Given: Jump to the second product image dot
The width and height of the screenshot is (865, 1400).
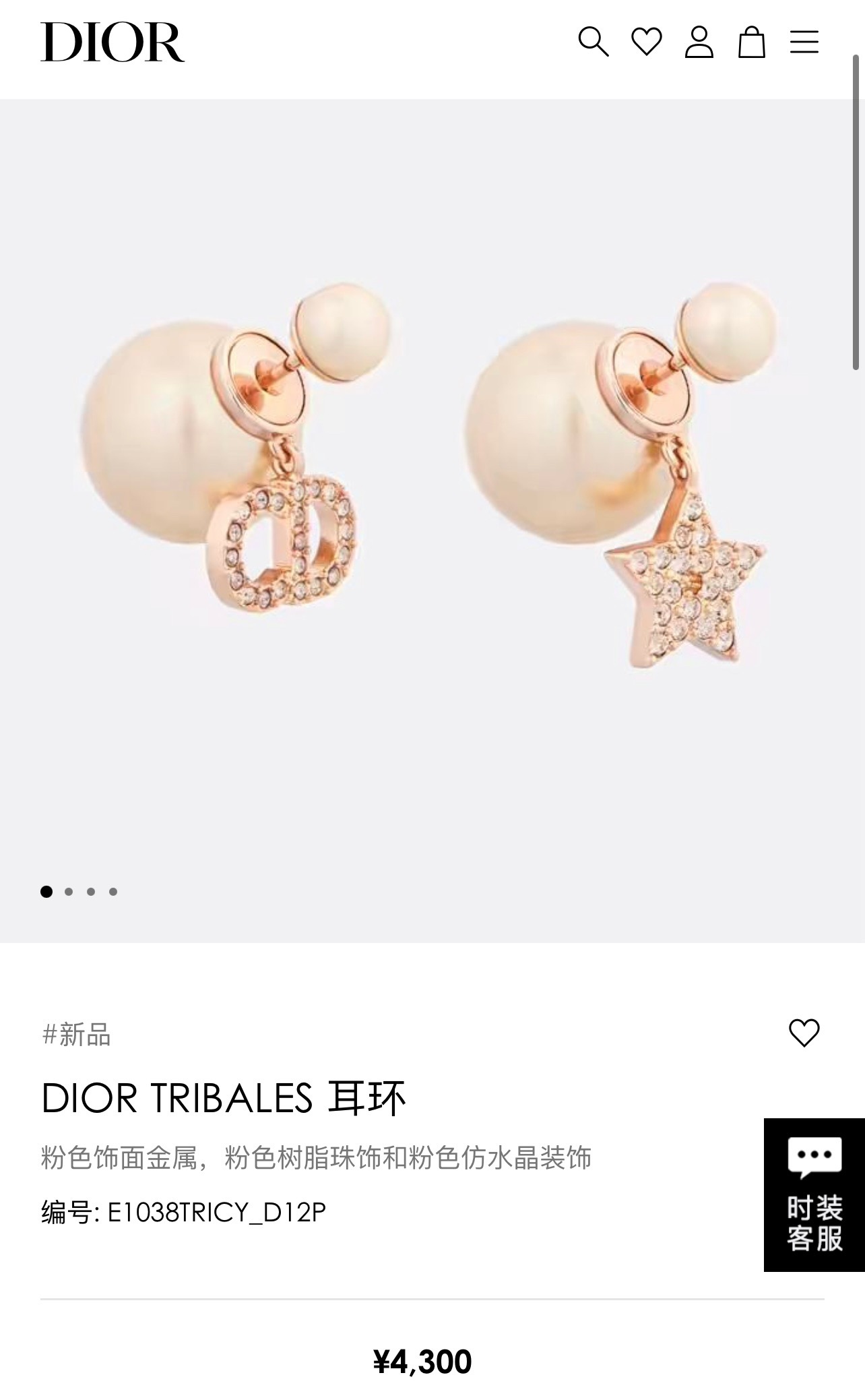Looking at the screenshot, I should pos(69,892).
